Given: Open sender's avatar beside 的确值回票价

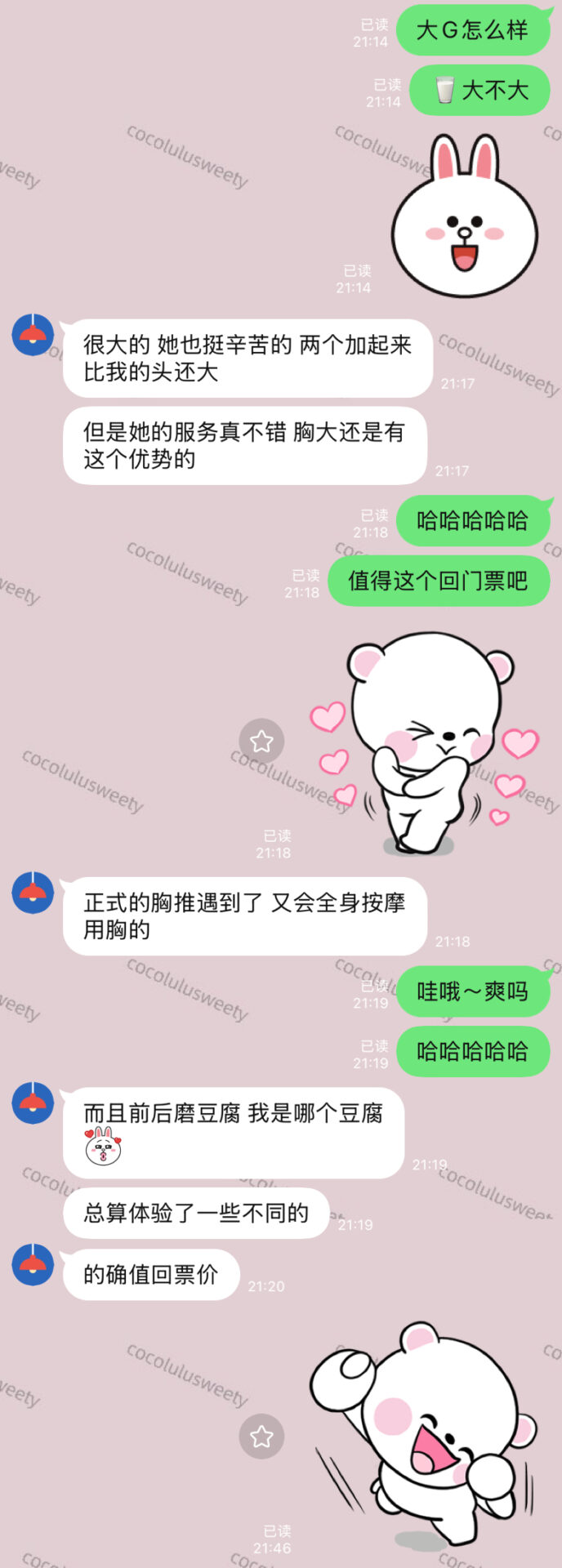Looking at the screenshot, I should 33,1264.
